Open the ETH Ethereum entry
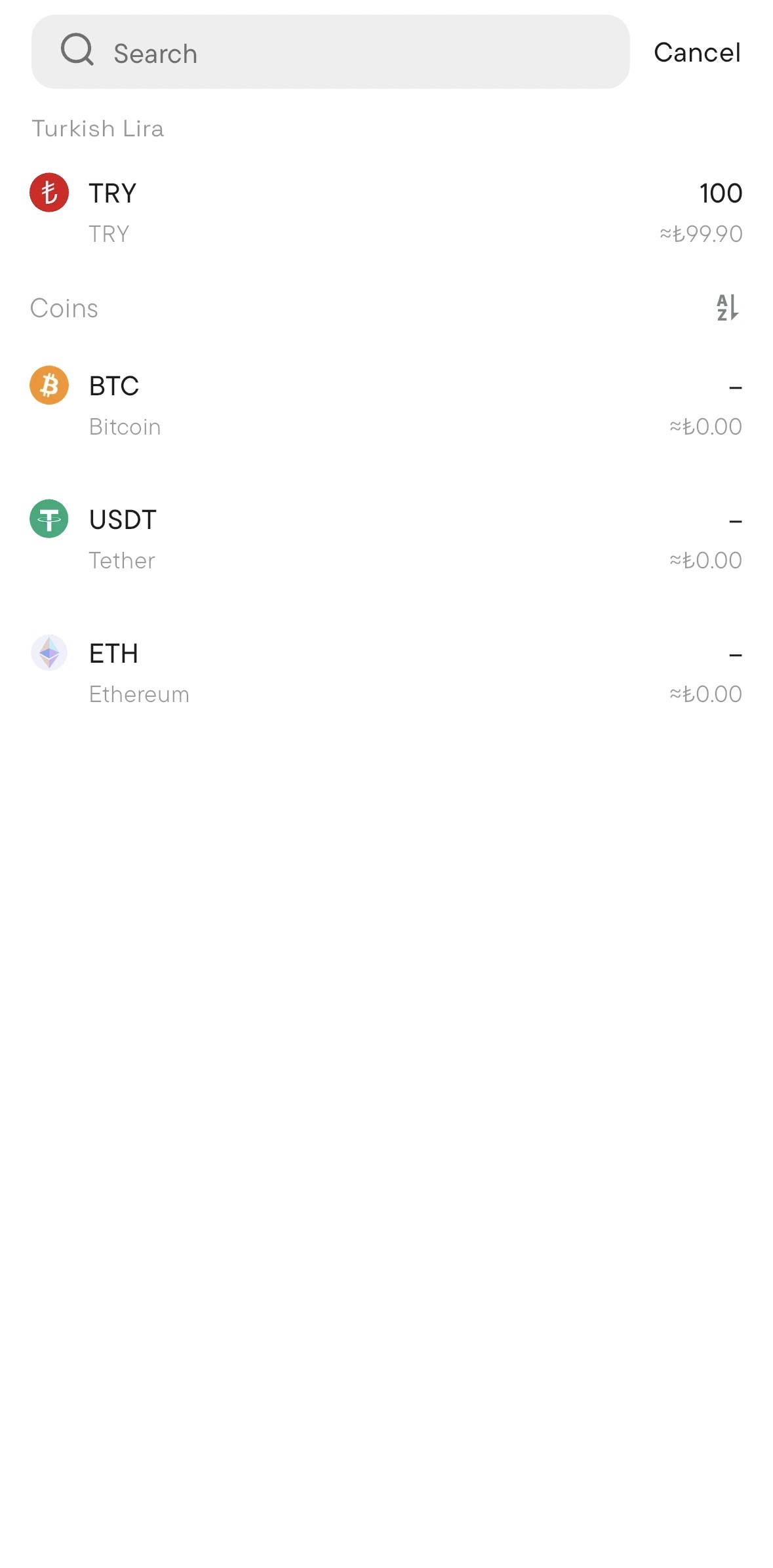Viewport: 773px width, 1568px height. [x=386, y=673]
